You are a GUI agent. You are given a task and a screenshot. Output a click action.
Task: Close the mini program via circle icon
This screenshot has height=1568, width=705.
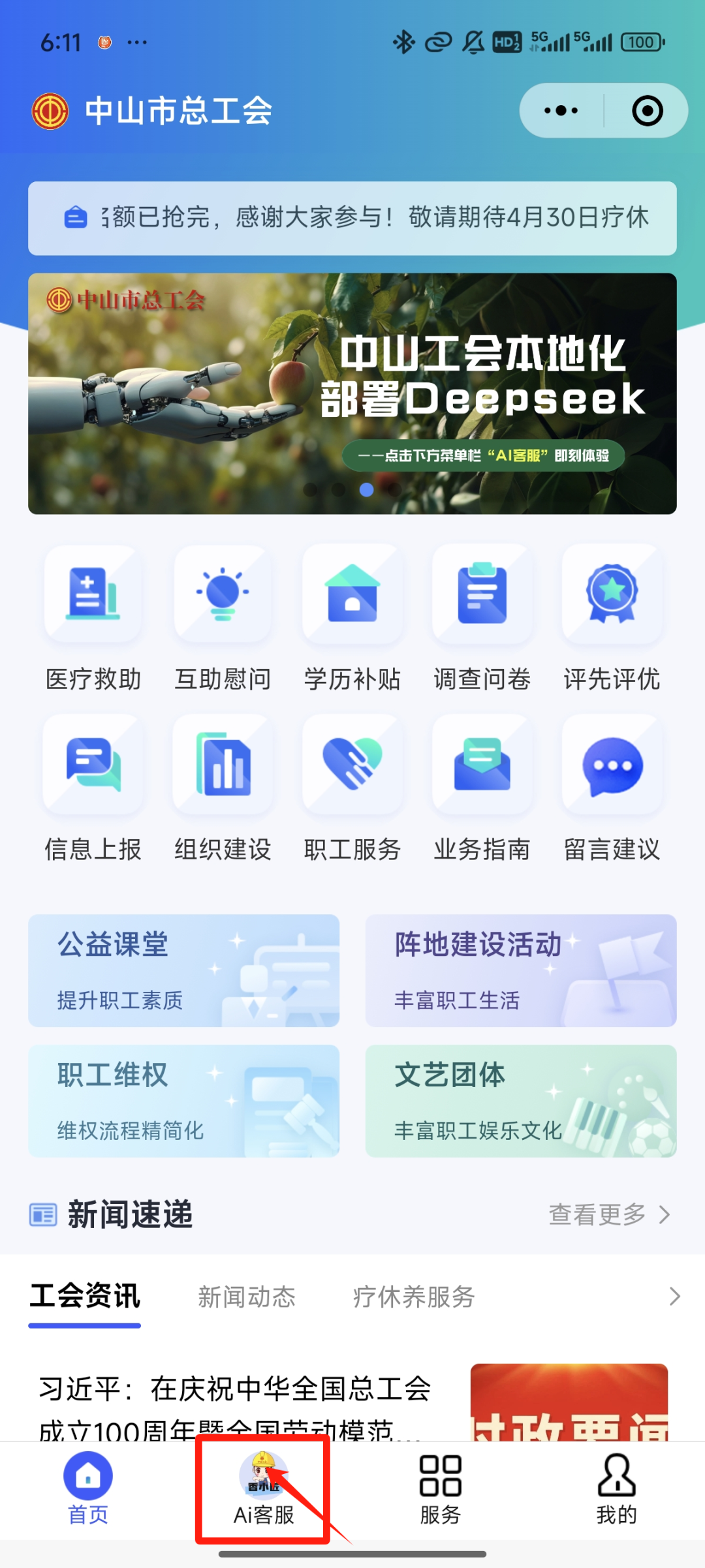point(647,110)
